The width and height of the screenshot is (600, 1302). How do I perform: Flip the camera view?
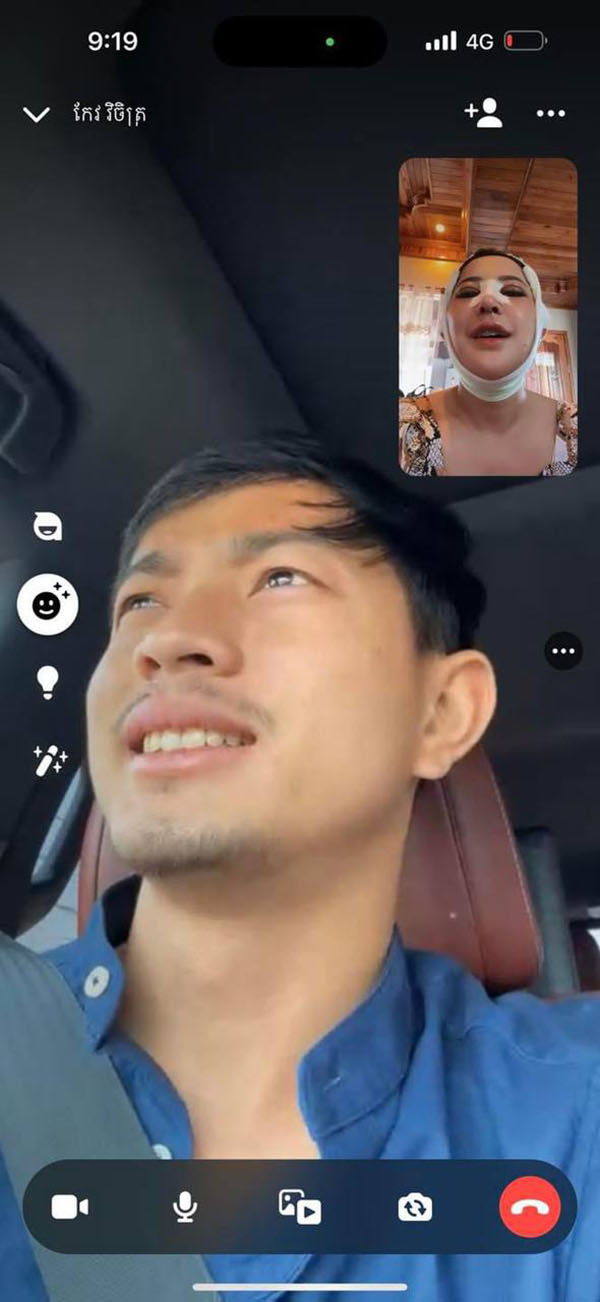click(x=415, y=1208)
